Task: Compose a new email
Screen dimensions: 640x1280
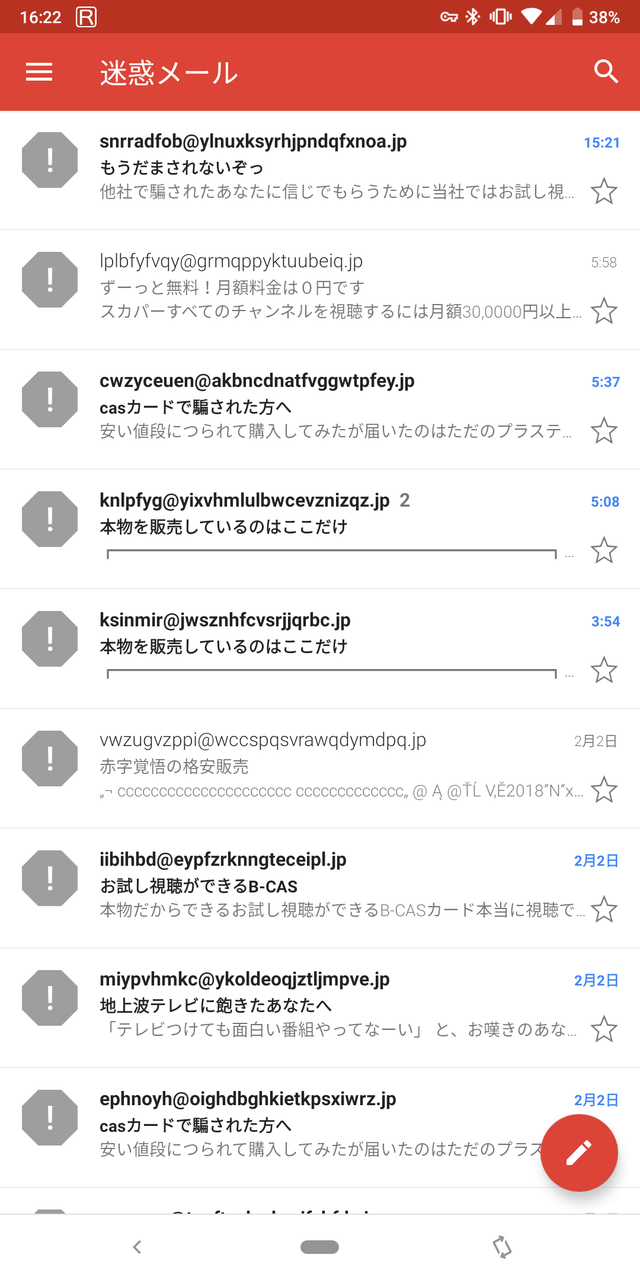Action: coord(579,1153)
